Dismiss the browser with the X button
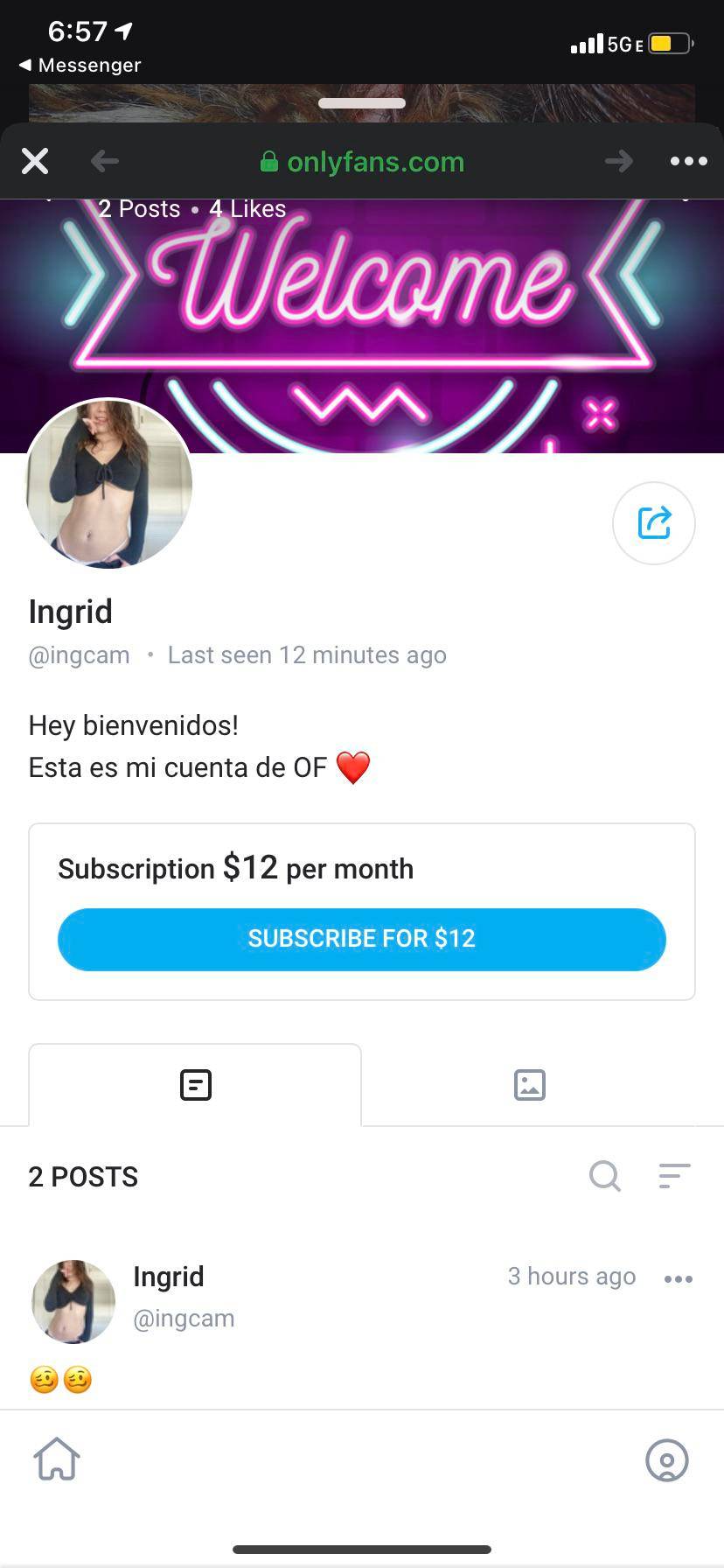 pos(35,161)
